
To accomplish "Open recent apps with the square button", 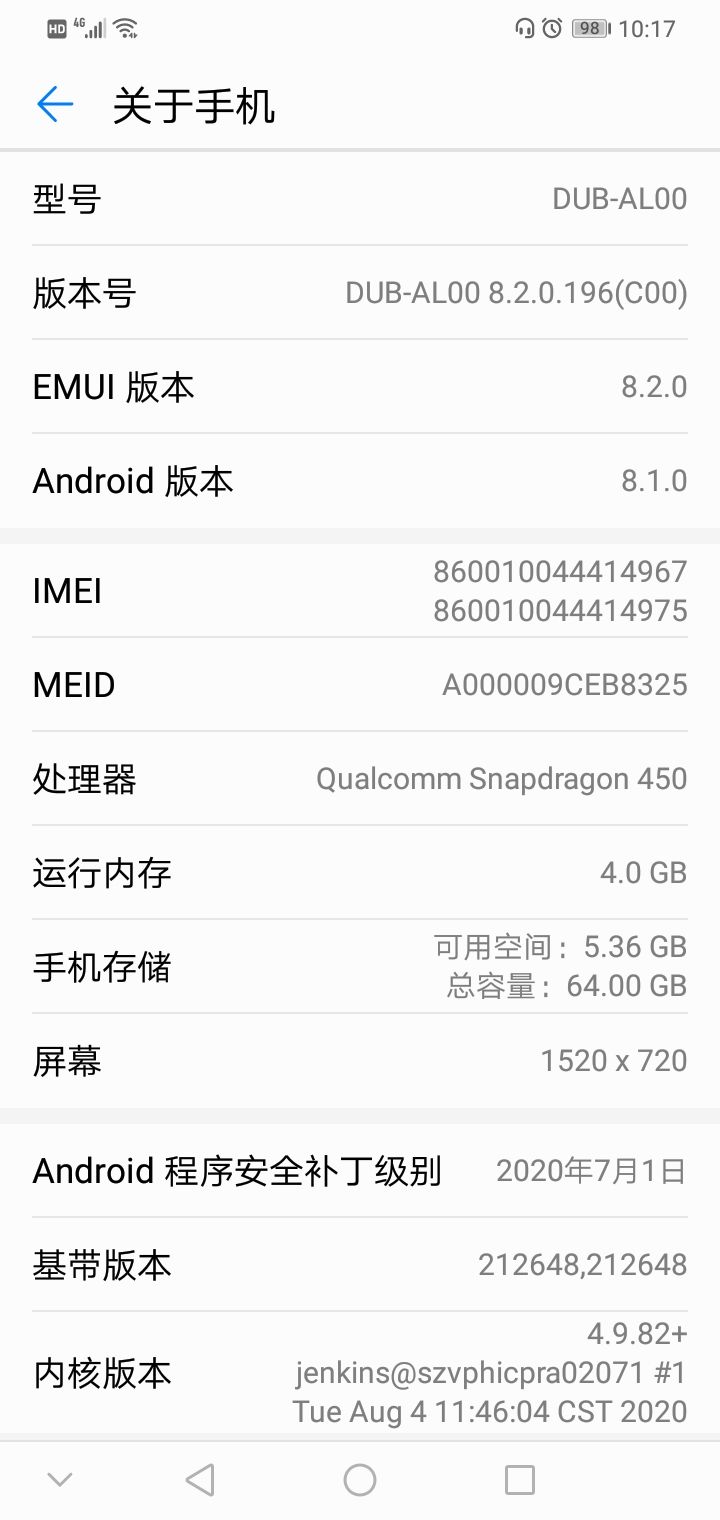I will (x=520, y=1480).
